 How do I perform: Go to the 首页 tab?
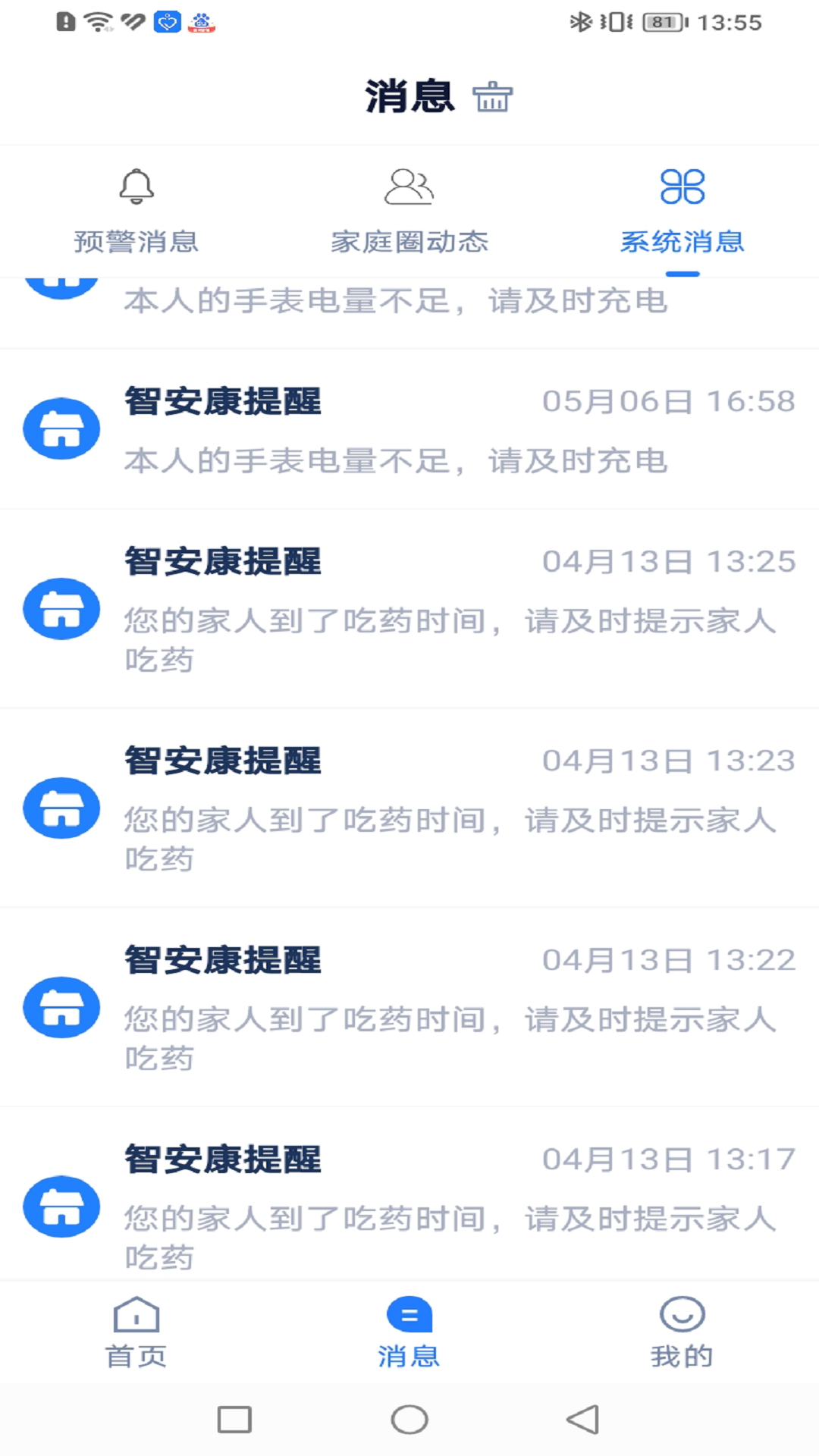[136, 1332]
